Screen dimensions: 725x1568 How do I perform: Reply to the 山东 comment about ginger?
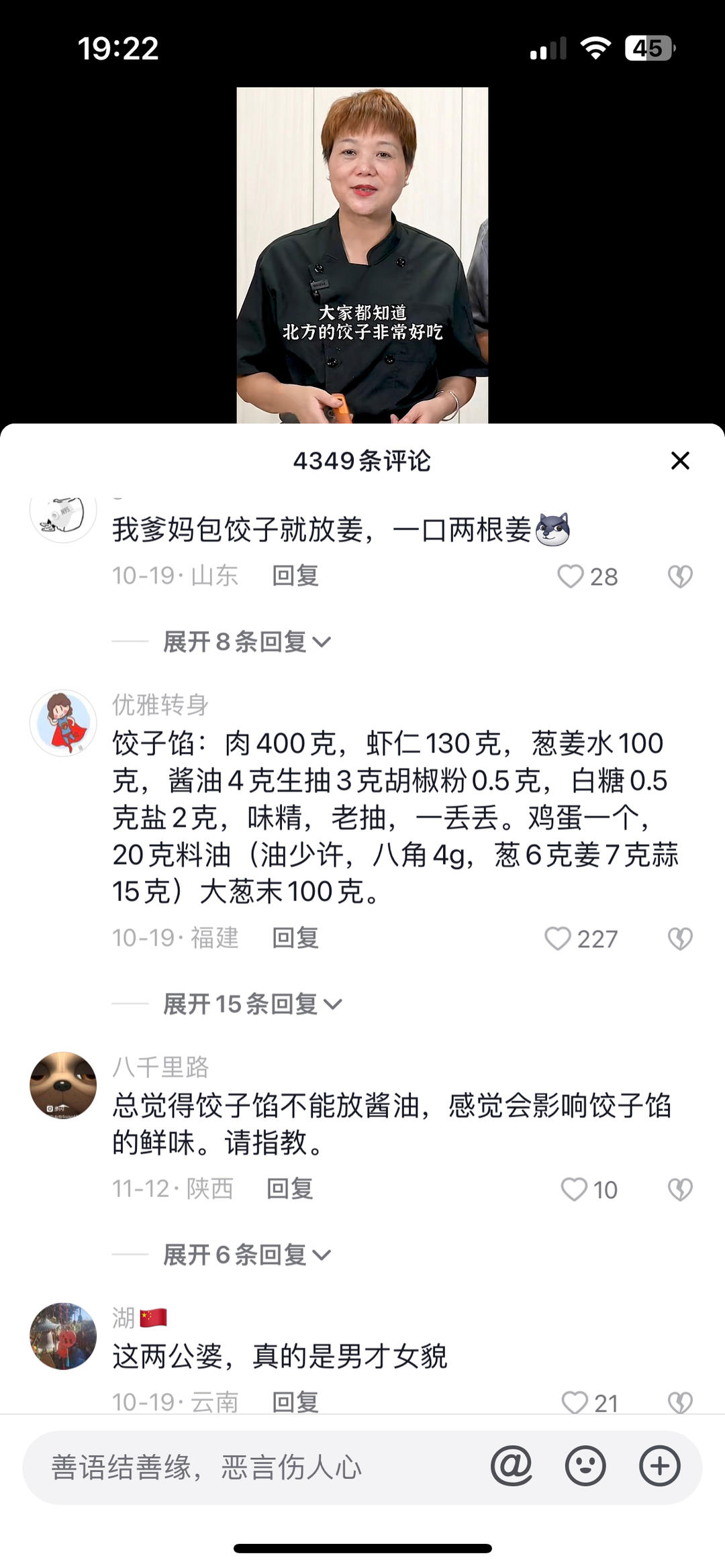point(295,576)
